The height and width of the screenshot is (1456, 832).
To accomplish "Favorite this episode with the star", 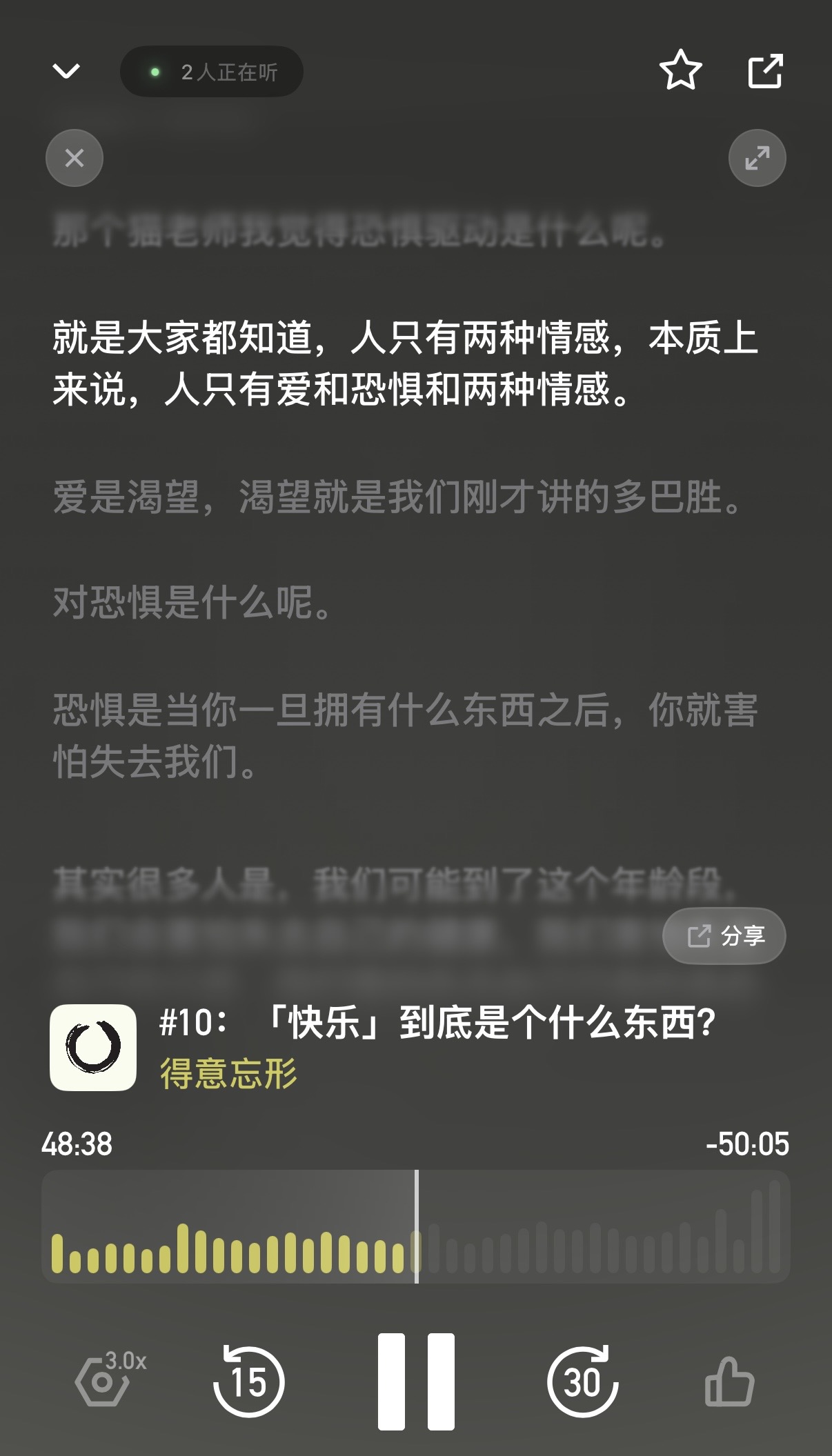I will (680, 70).
